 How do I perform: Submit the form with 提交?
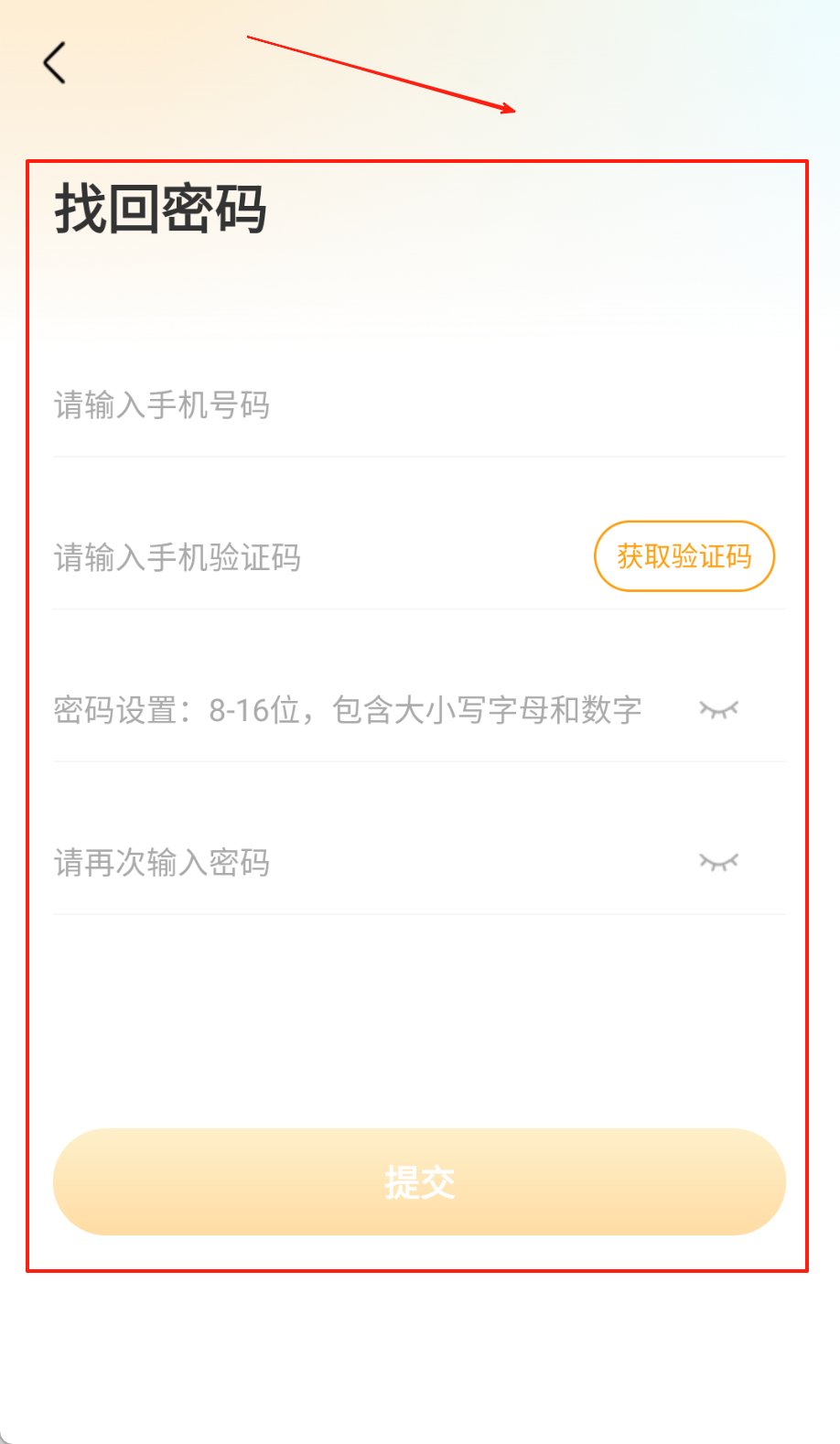pyautogui.click(x=419, y=1182)
